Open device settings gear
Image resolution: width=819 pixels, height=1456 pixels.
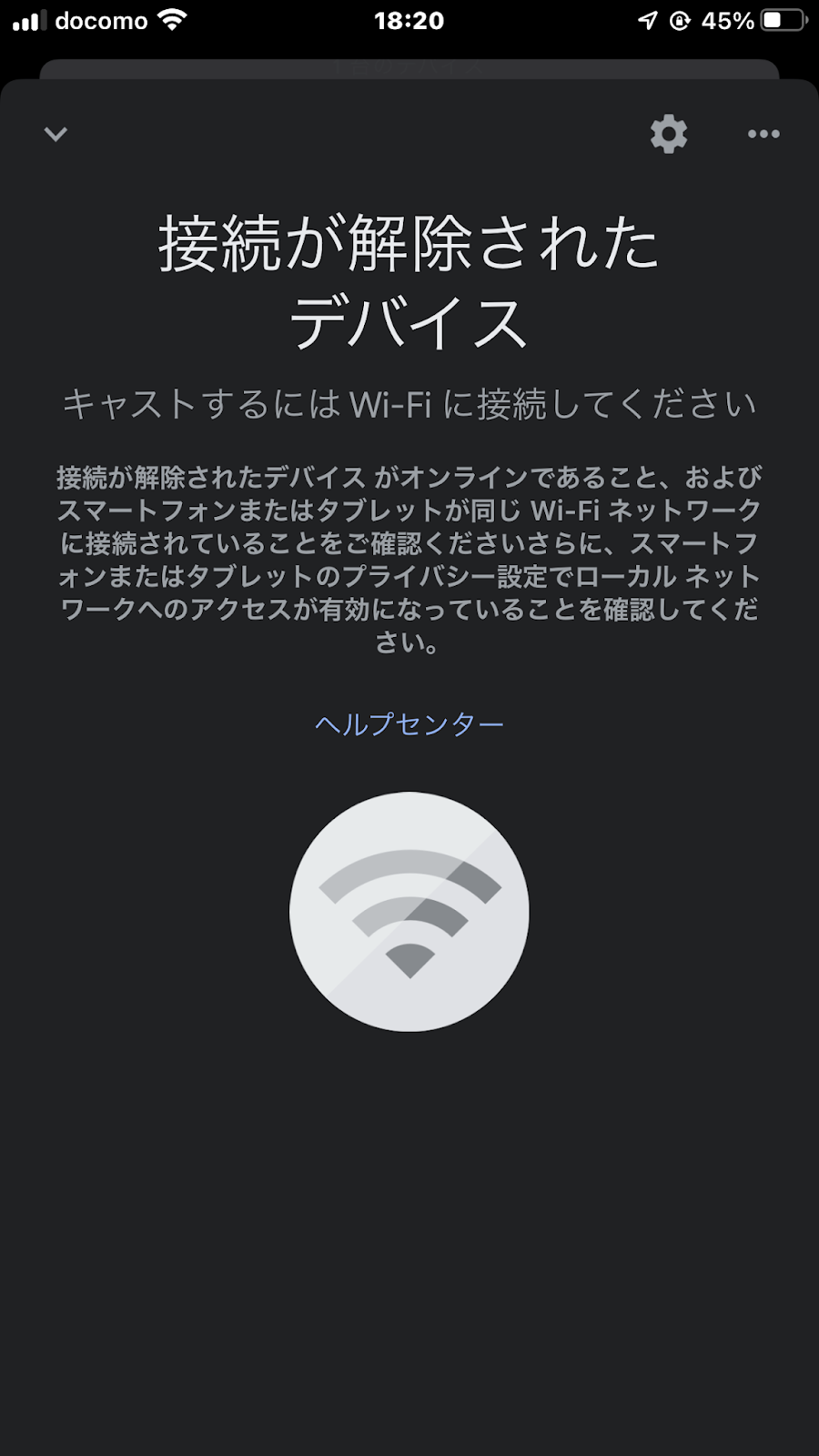tap(669, 134)
